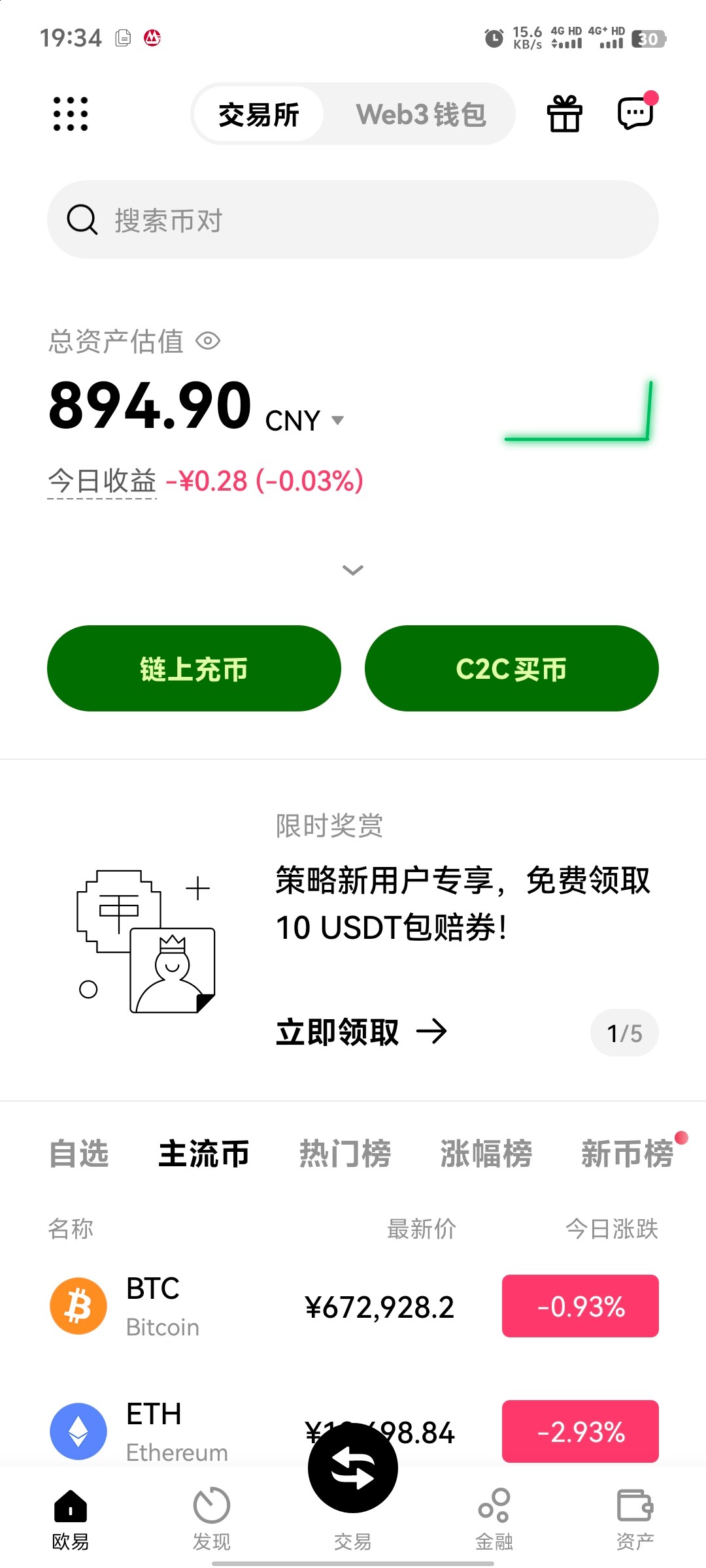Image resolution: width=706 pixels, height=1568 pixels.
Task: Expand asset details with down chevron
Action: tap(353, 570)
